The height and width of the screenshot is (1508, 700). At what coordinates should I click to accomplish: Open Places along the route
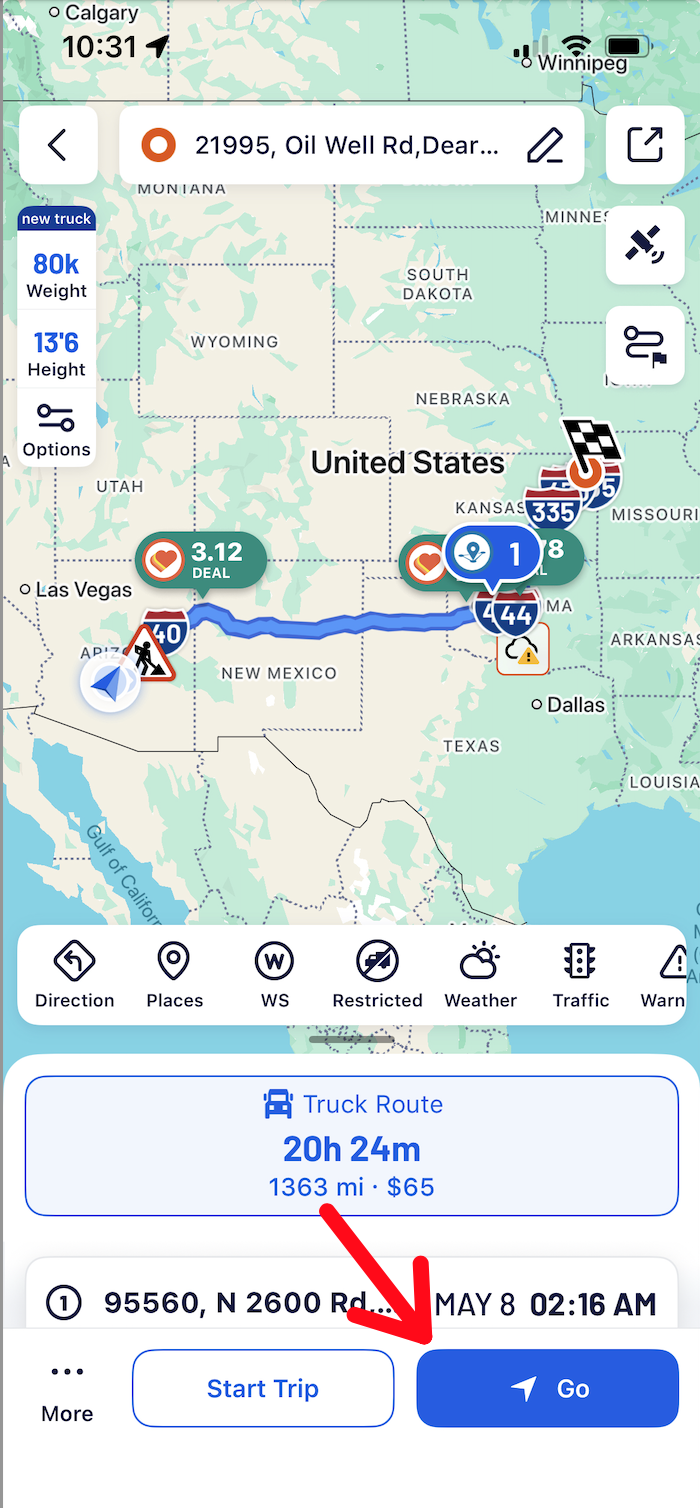click(174, 975)
